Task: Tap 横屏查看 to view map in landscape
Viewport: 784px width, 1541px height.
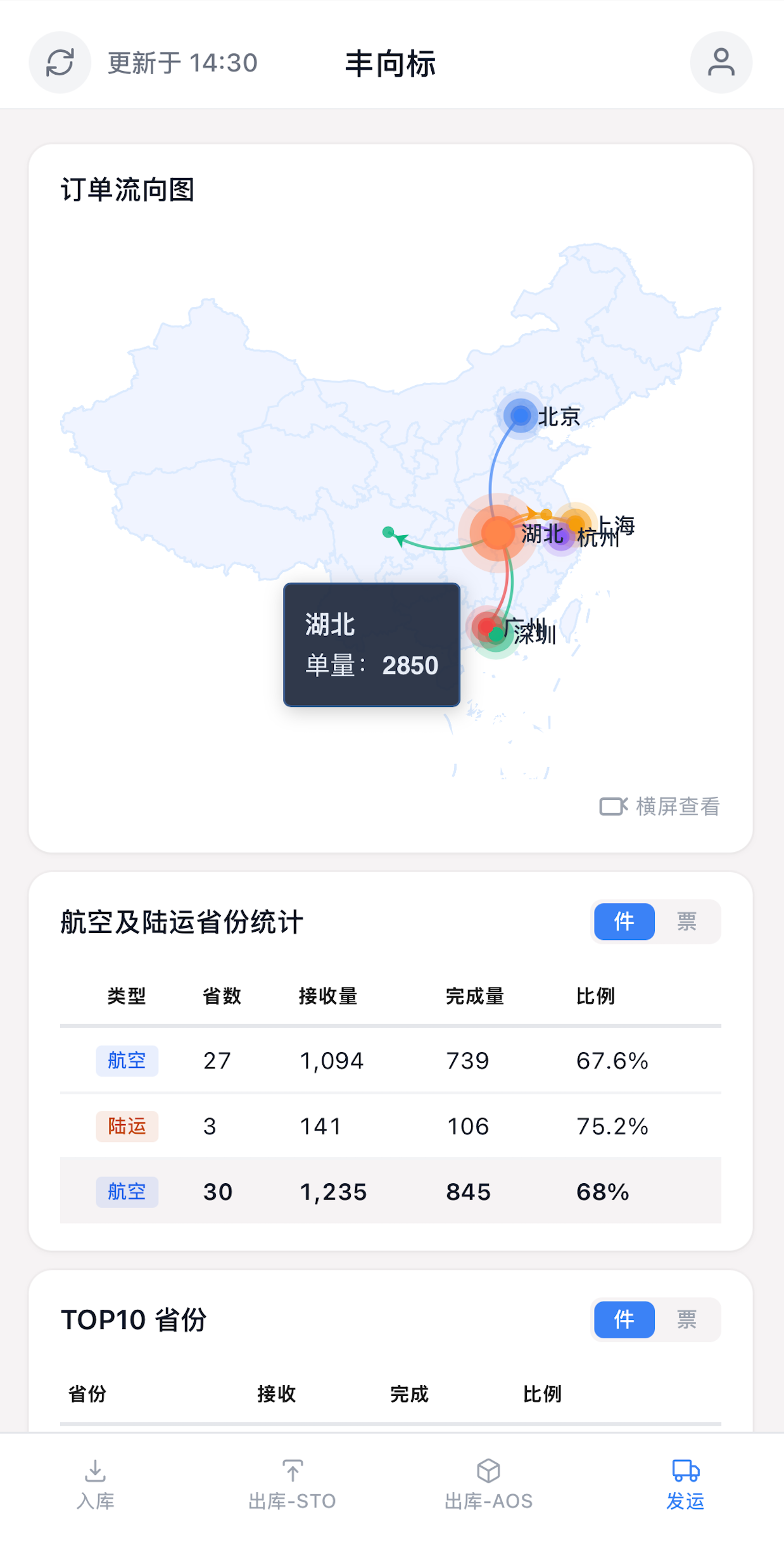Action: click(660, 806)
